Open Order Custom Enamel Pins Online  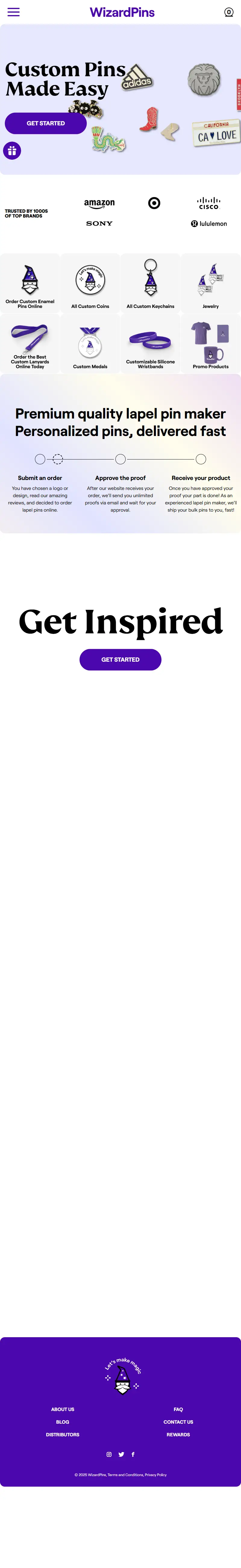(30, 284)
